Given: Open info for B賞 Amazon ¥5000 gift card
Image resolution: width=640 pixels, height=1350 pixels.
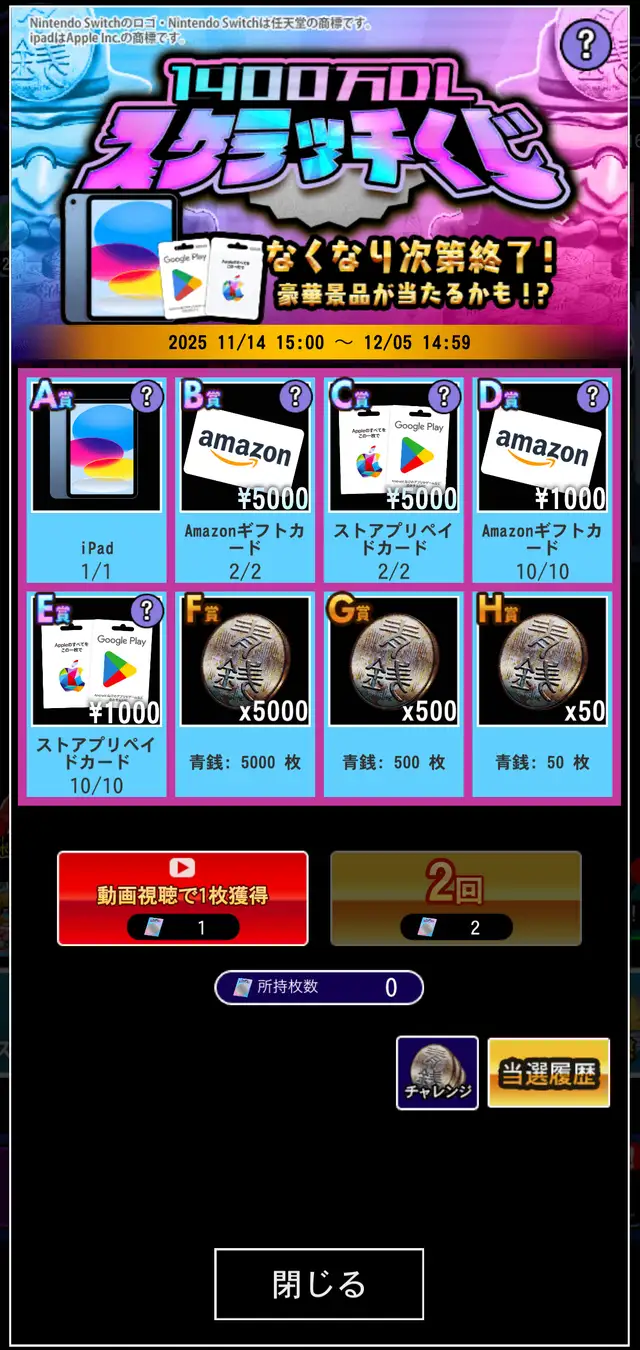Looking at the screenshot, I should (x=294, y=397).
